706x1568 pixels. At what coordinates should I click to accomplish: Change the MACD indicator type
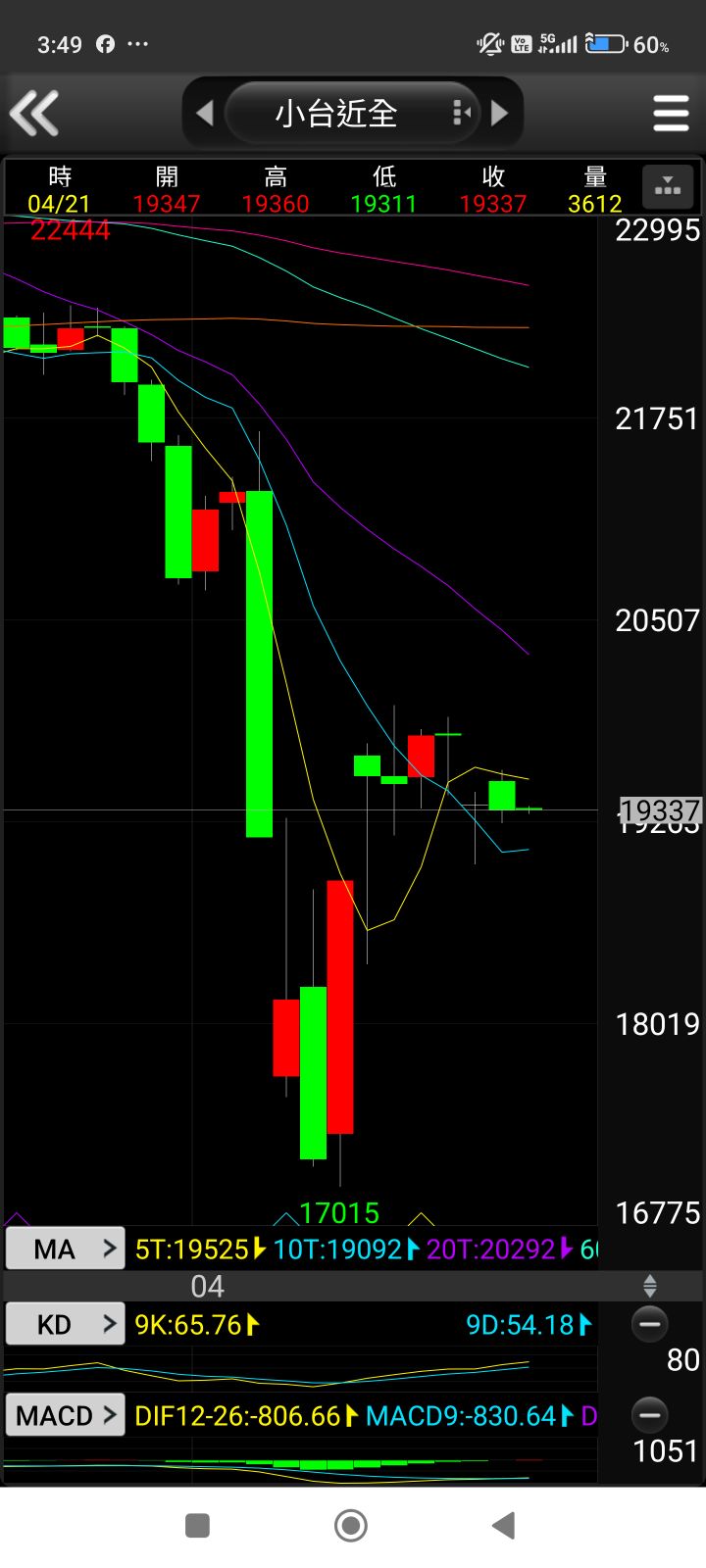(66, 1416)
